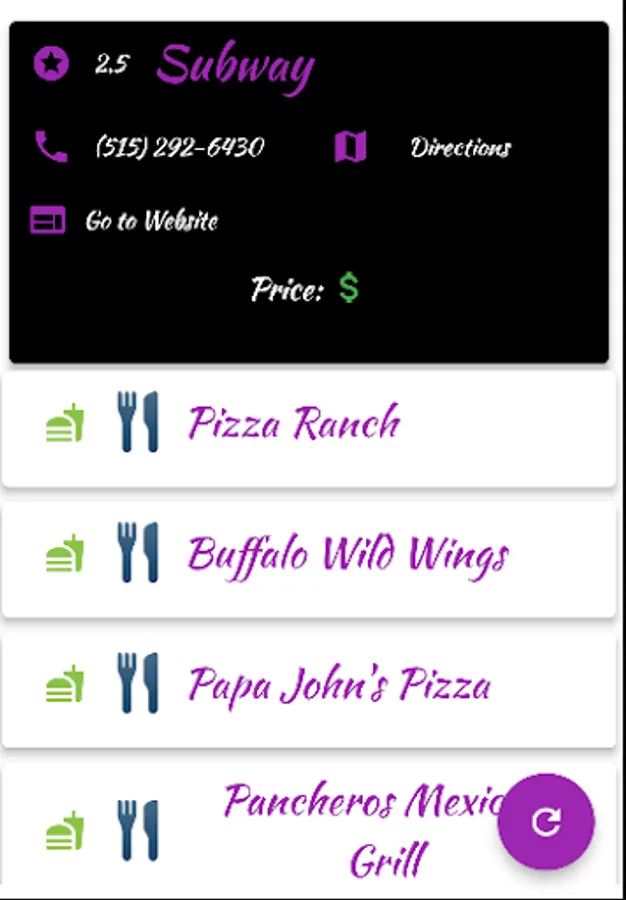
Task: Get directions to Subway
Action: pos(459,148)
